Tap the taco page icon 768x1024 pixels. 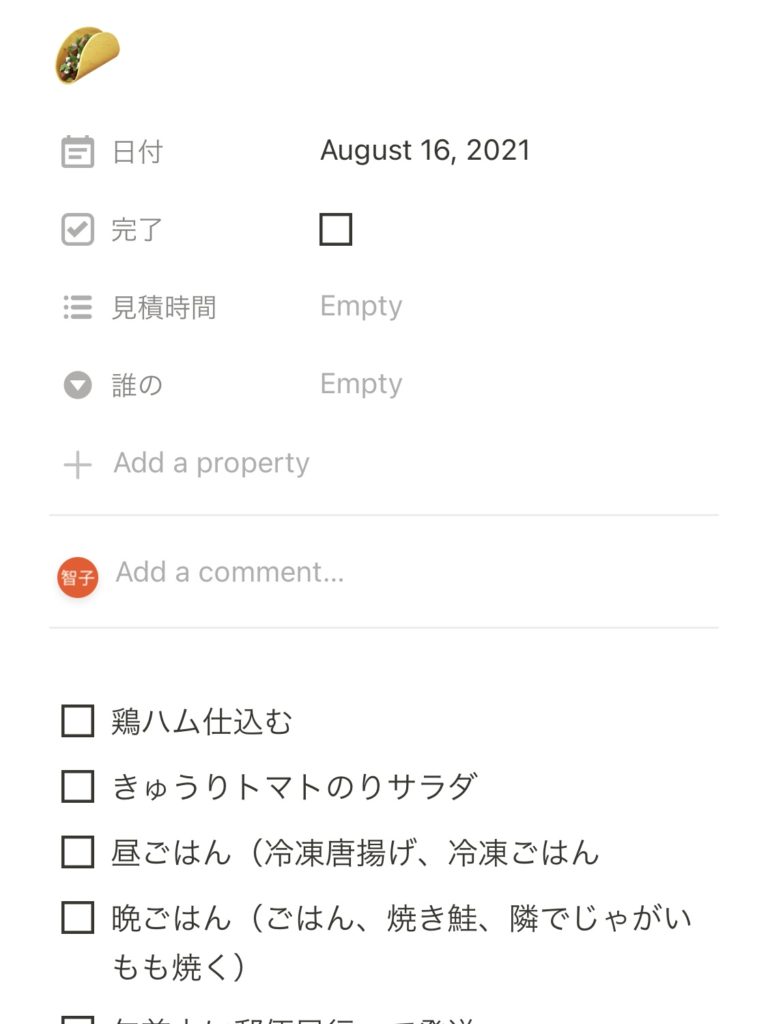pos(87,55)
